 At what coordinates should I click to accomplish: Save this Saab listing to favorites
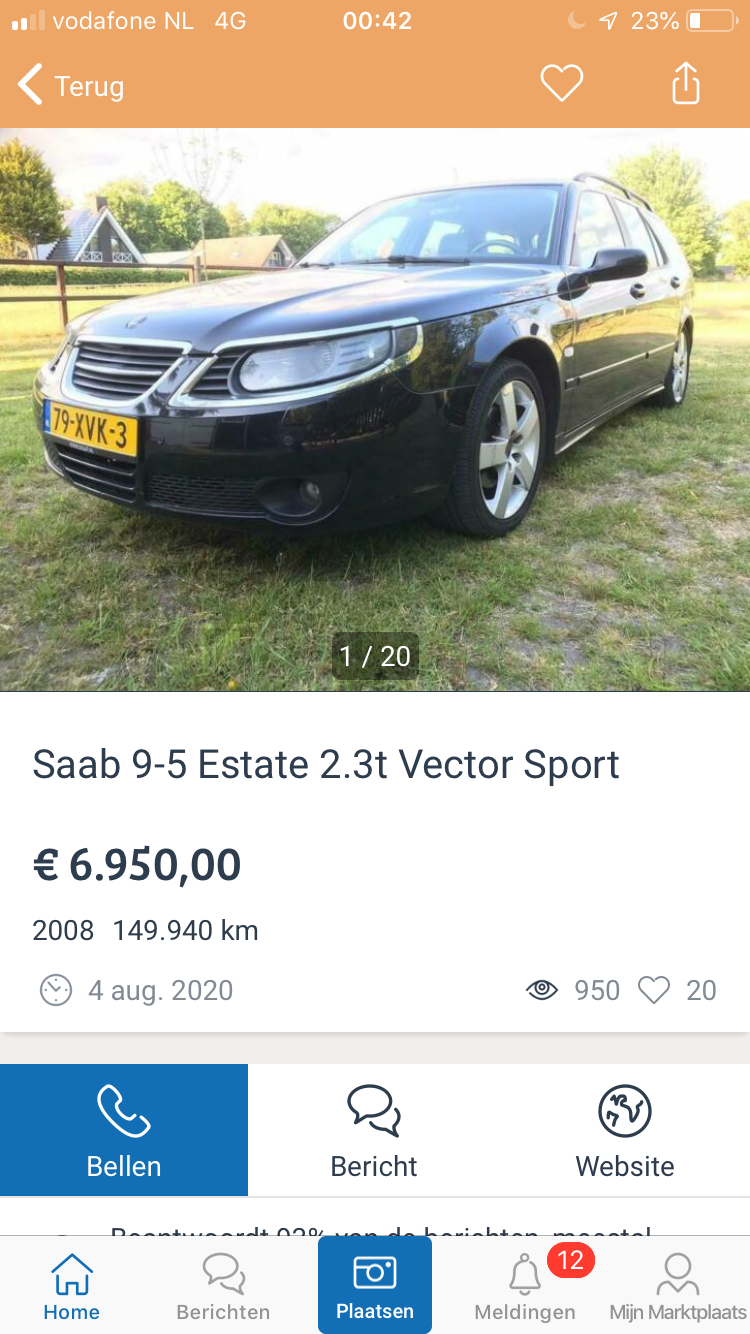[x=561, y=83]
